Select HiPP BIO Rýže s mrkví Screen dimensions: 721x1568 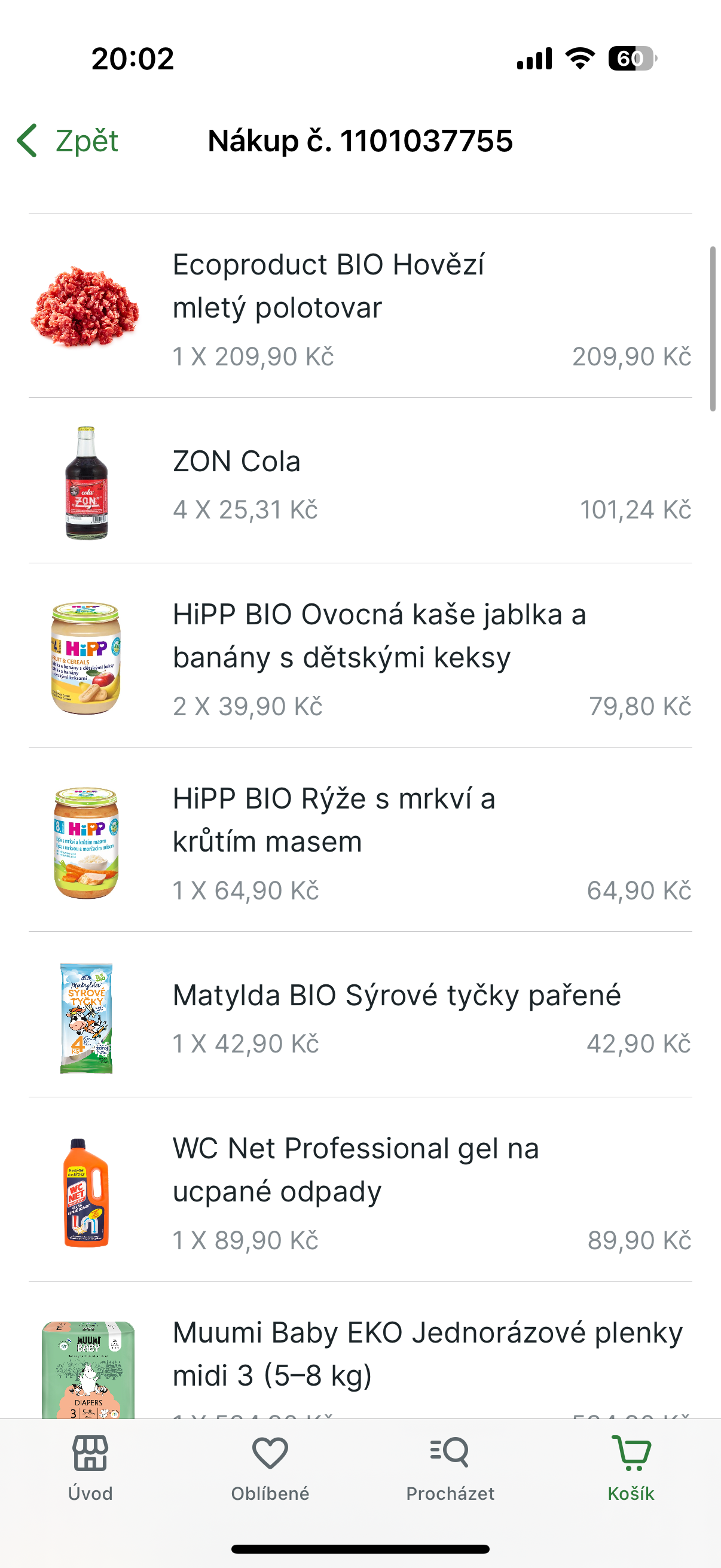[x=360, y=840]
